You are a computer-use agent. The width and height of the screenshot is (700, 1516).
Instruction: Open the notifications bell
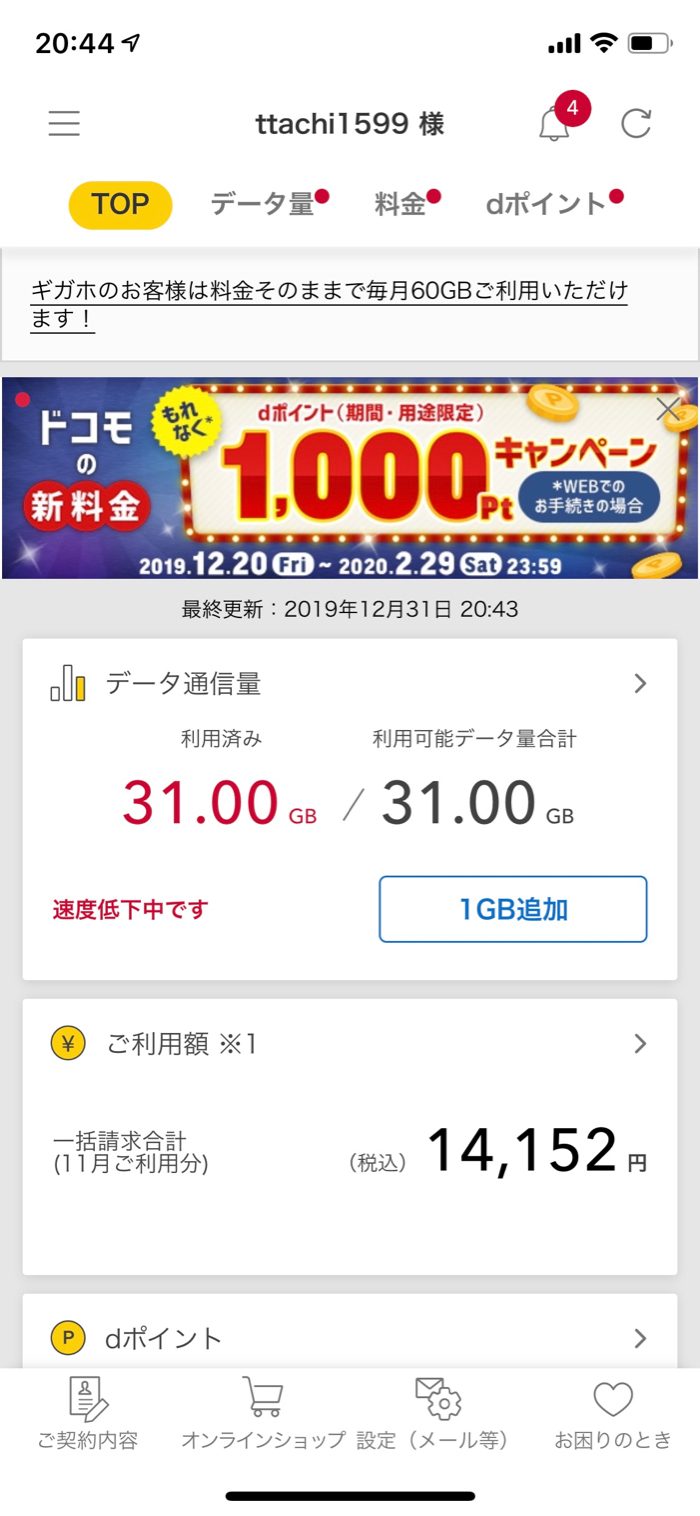coord(553,124)
